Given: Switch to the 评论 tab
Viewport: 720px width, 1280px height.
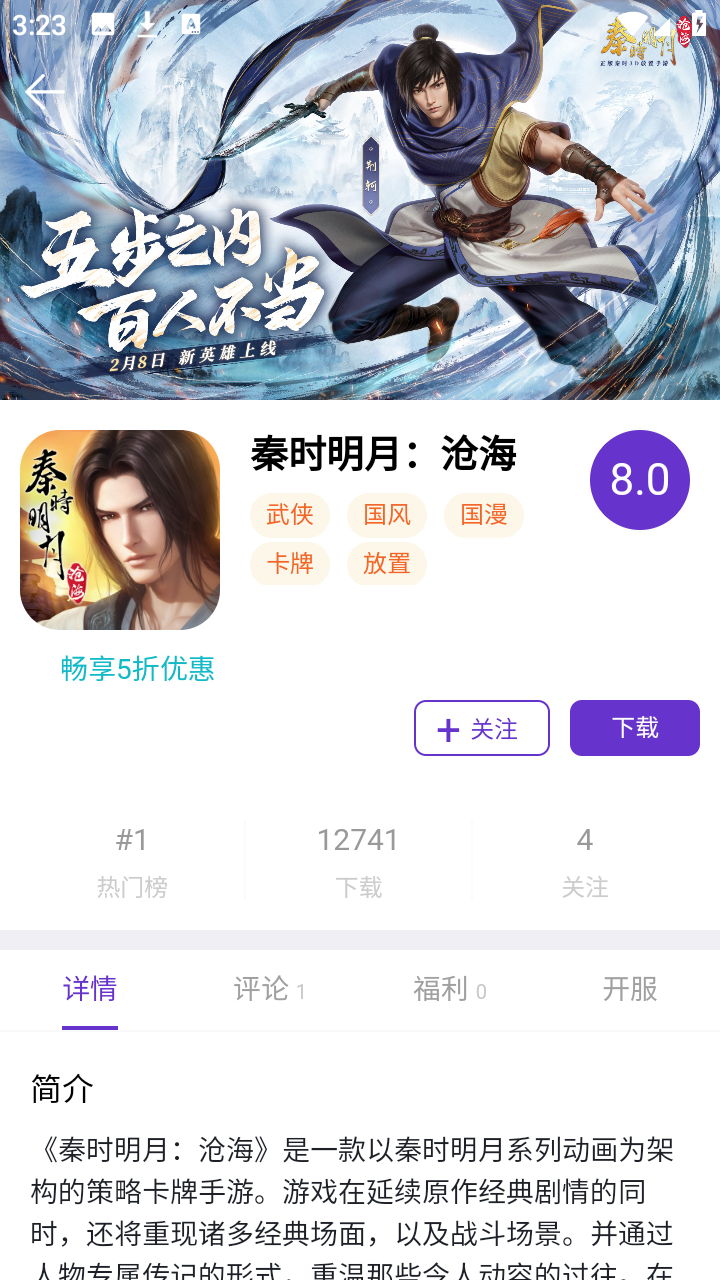Looking at the screenshot, I should (268, 990).
